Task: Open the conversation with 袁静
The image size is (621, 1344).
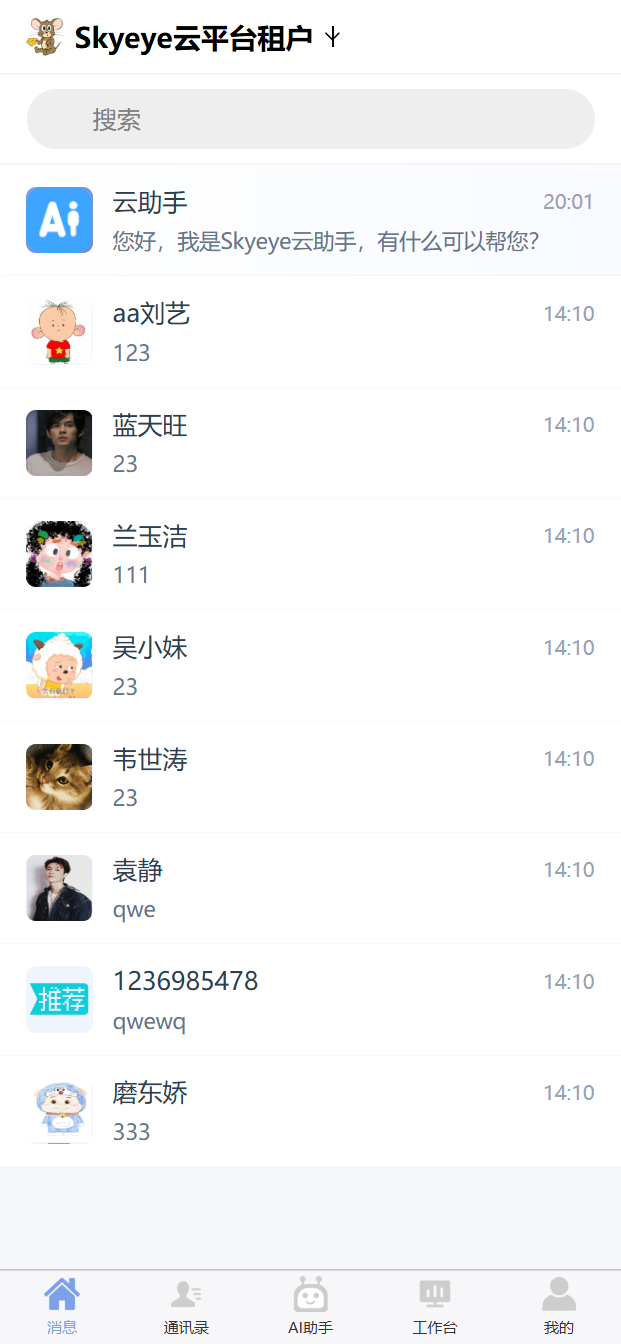Action: (310, 888)
